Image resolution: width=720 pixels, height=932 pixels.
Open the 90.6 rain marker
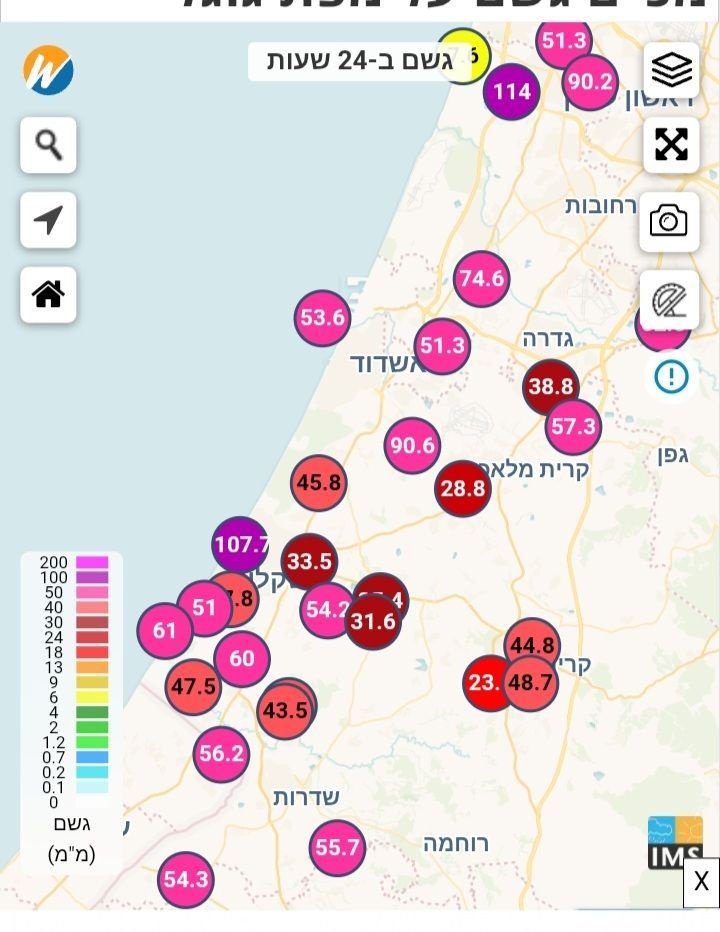point(412,445)
